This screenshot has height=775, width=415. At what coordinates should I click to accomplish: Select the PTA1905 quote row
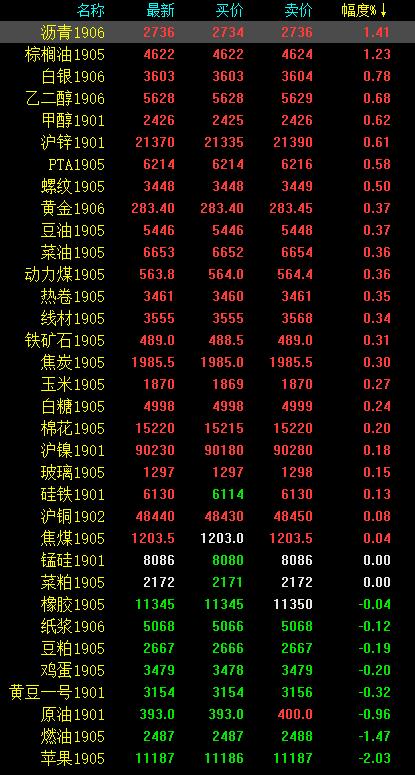(x=208, y=164)
